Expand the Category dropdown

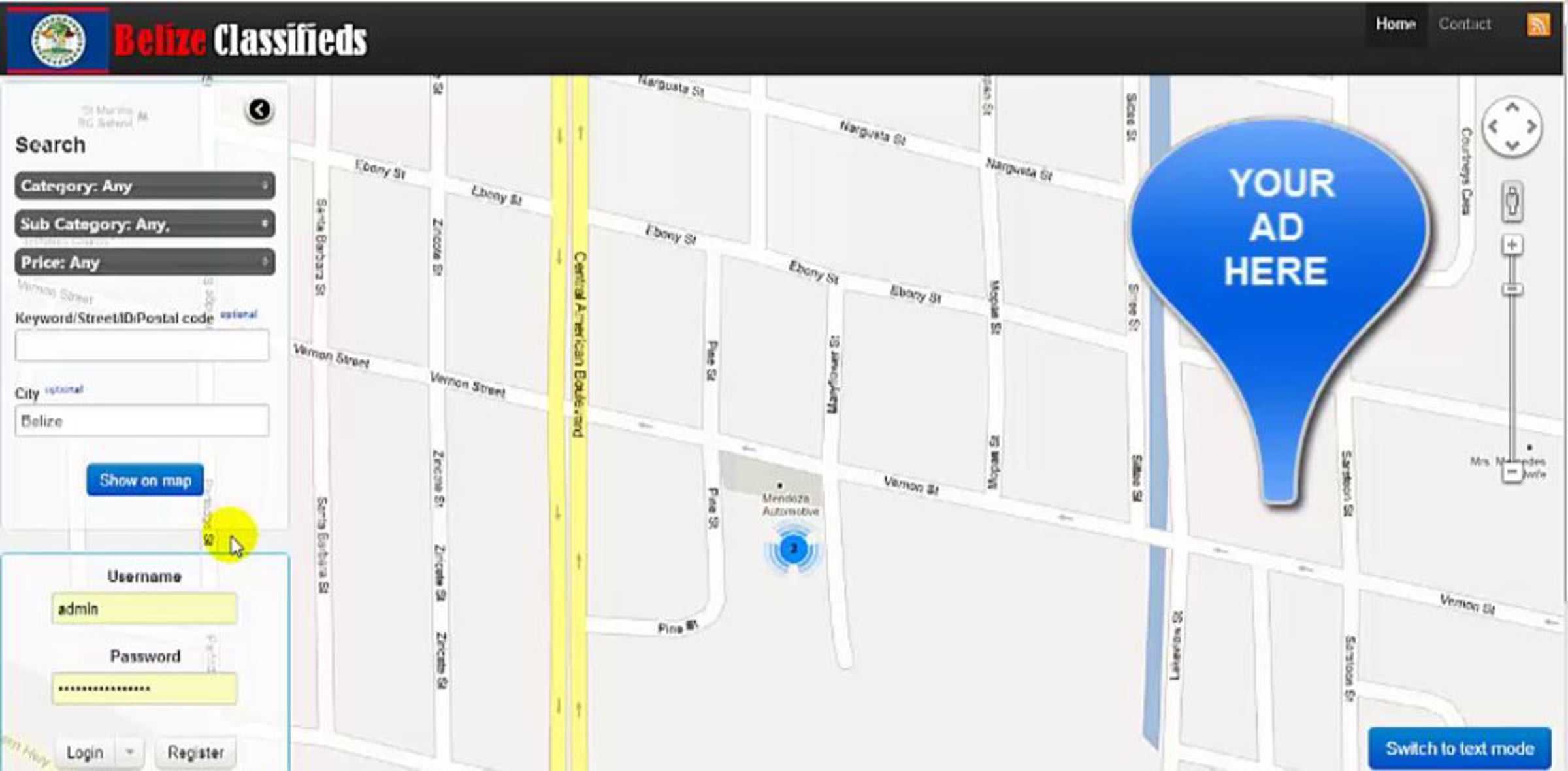tap(144, 186)
